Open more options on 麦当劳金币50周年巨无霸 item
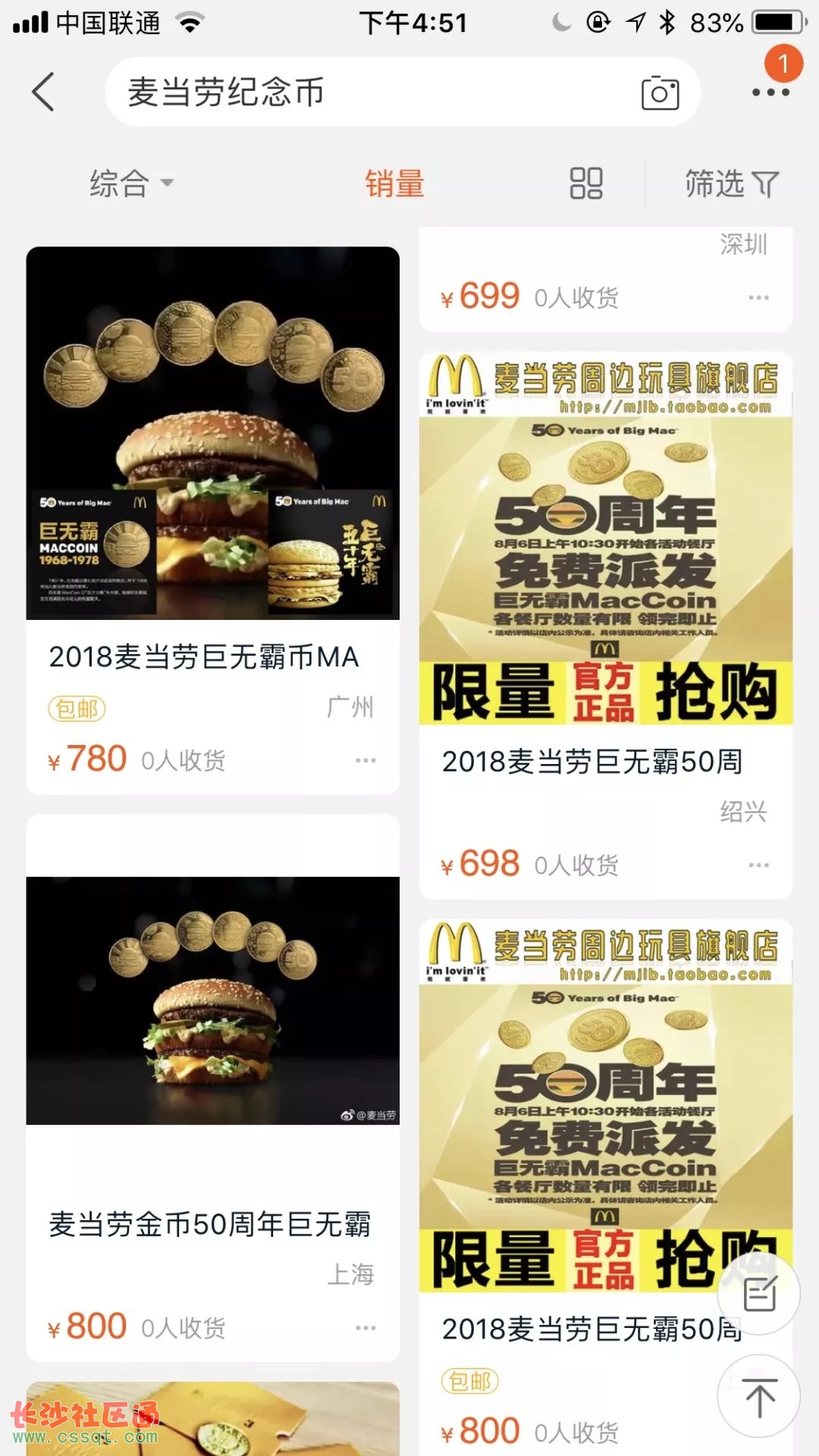 tap(366, 1327)
